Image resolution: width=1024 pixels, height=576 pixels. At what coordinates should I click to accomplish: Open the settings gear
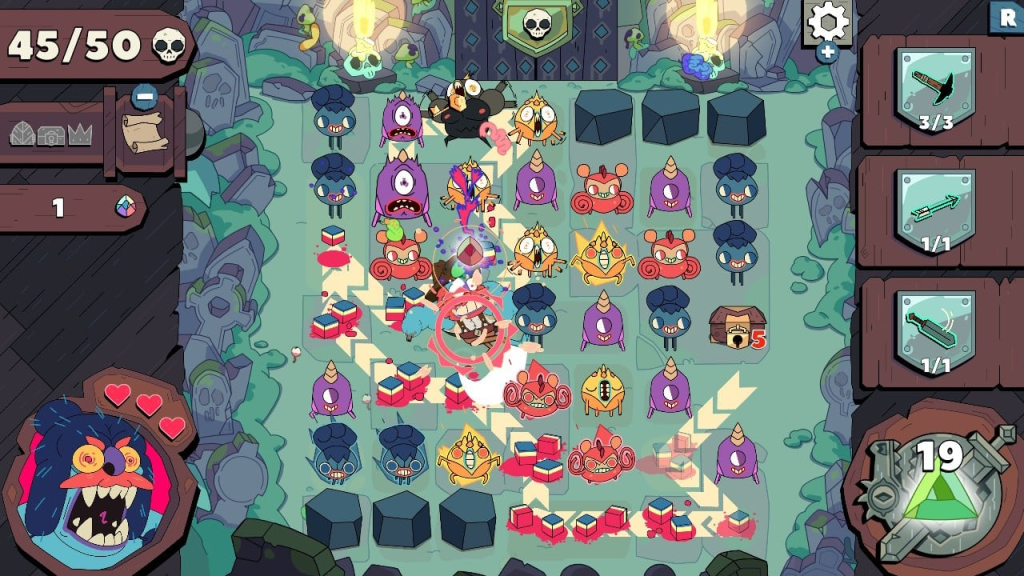click(827, 21)
